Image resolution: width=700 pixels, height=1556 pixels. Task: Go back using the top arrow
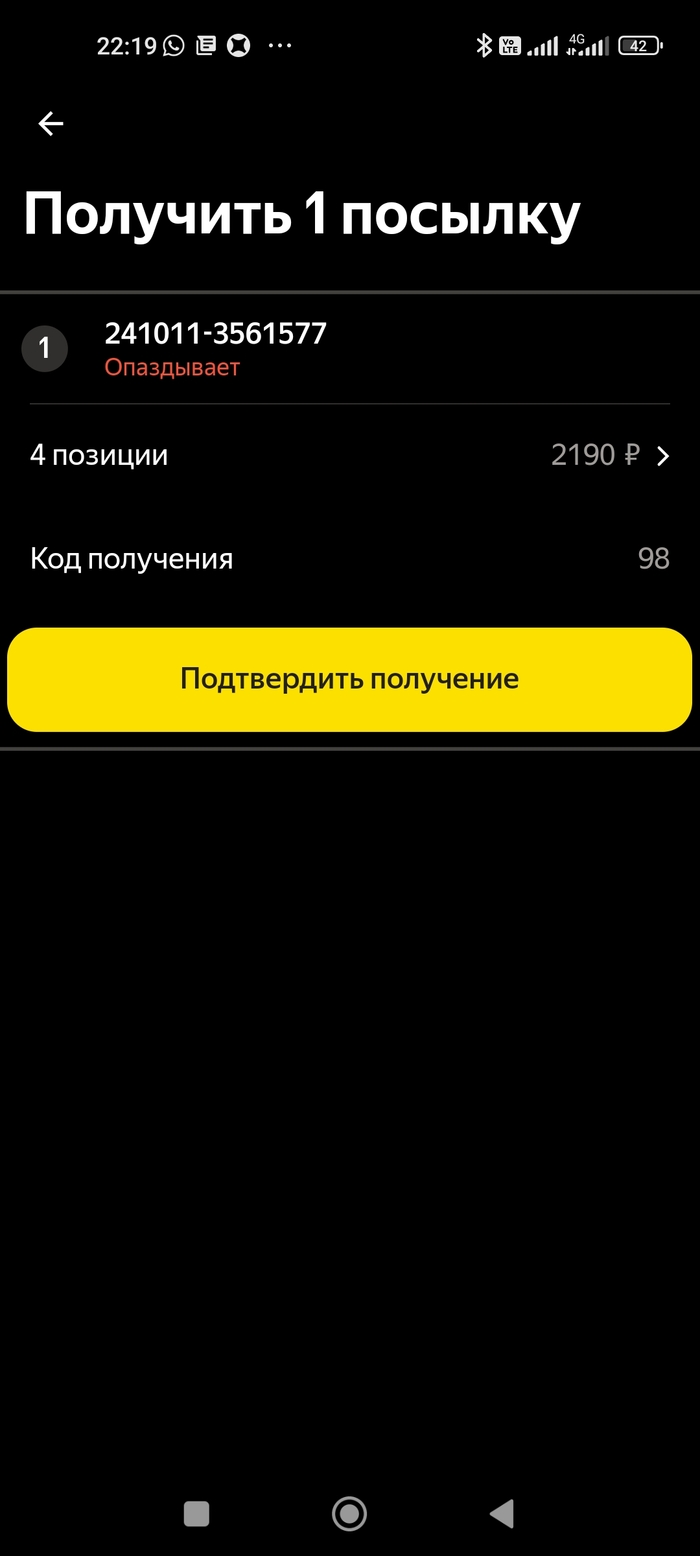[50, 123]
